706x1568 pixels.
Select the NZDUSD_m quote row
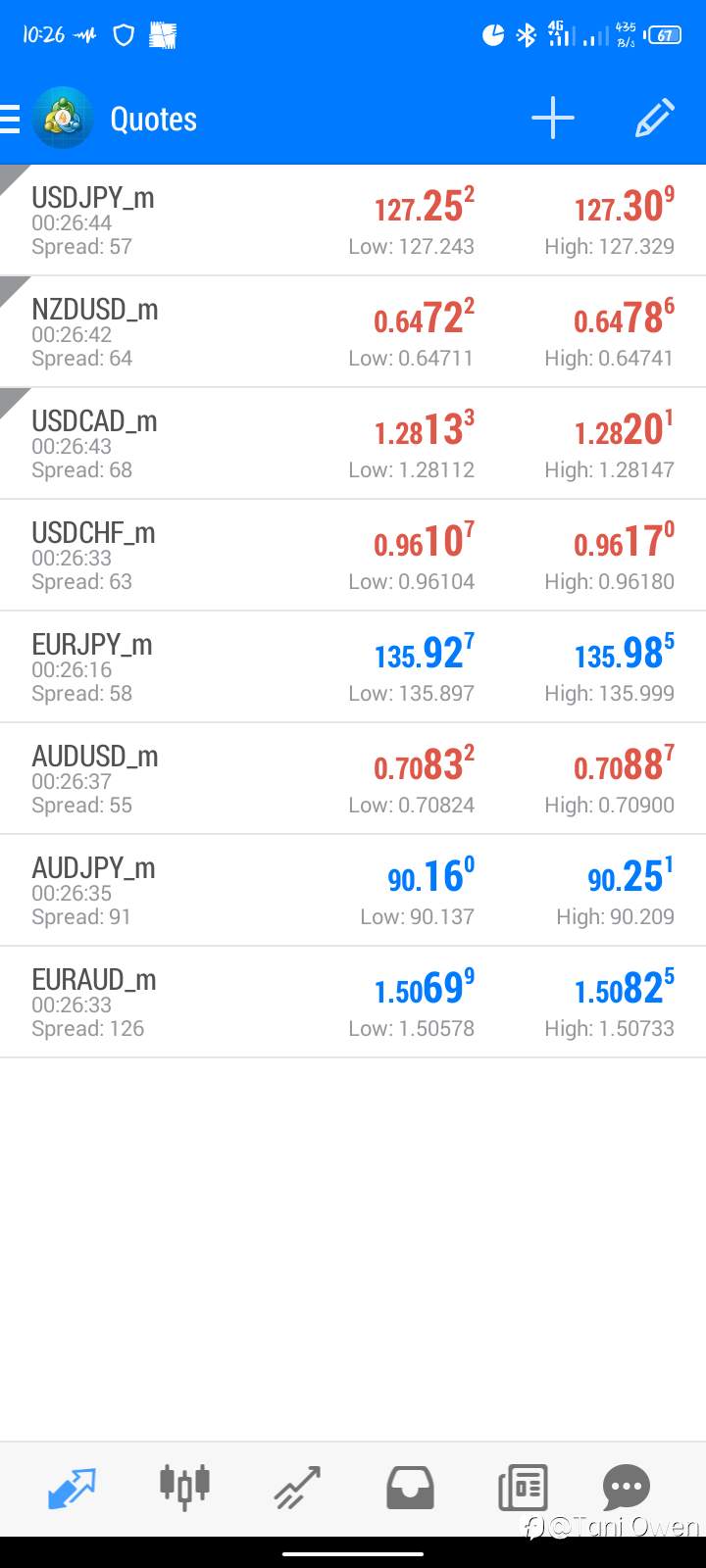(353, 332)
